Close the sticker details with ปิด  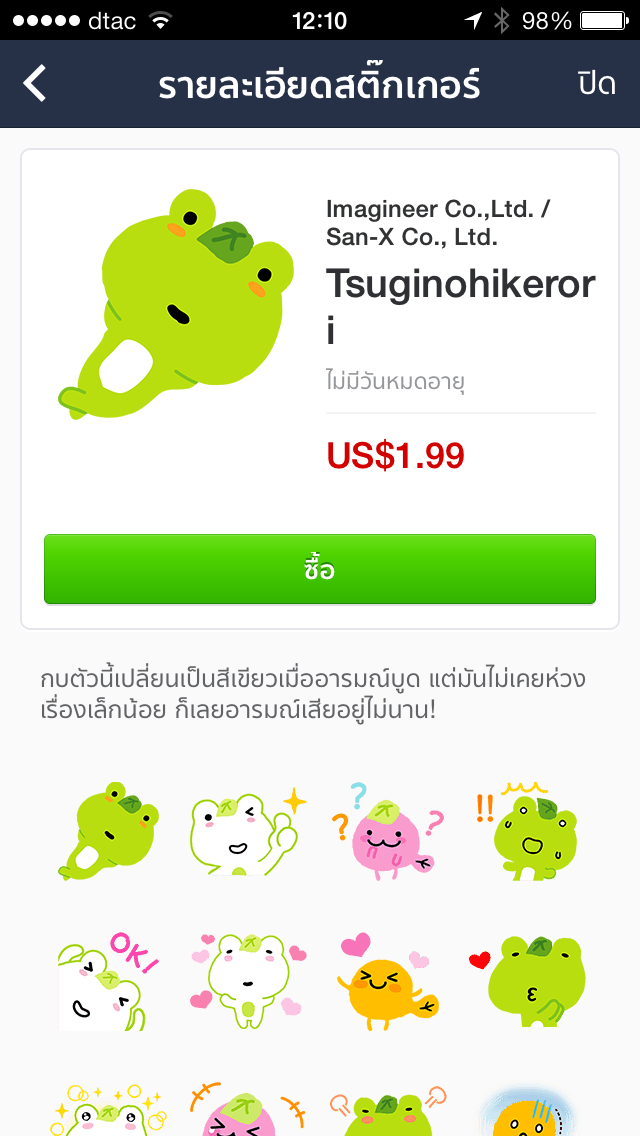coord(596,84)
